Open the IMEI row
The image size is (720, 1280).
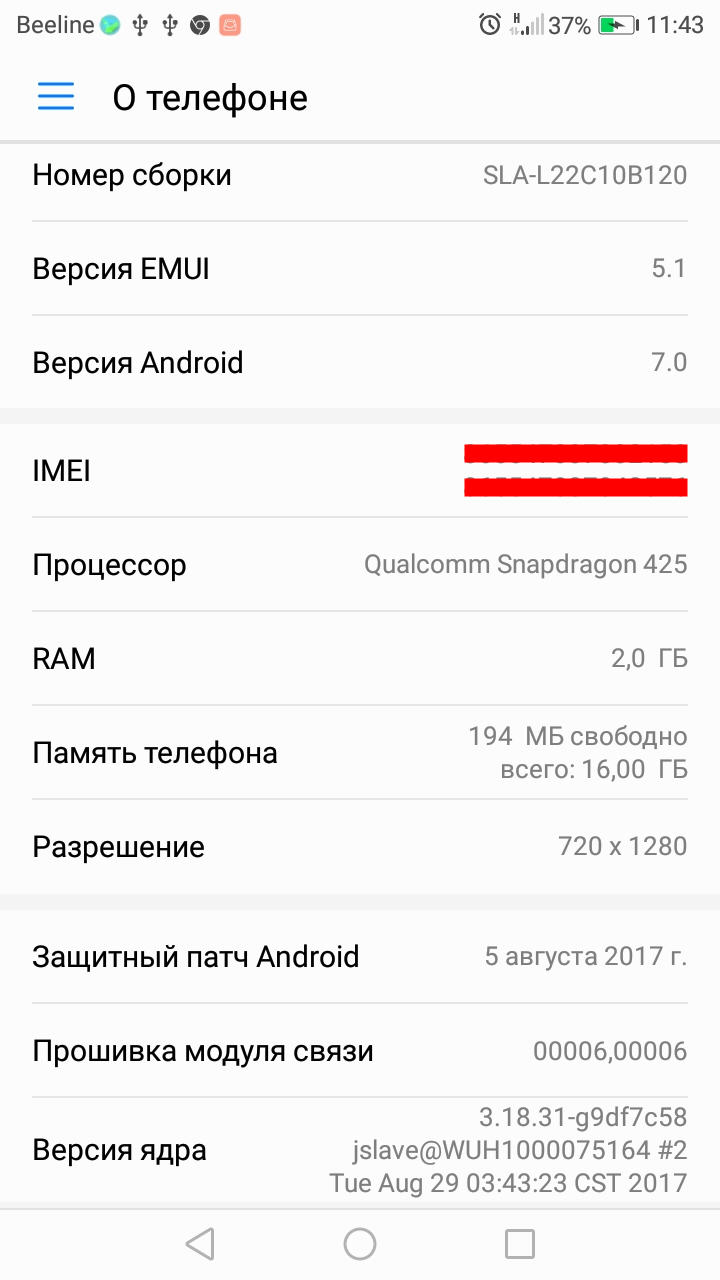(x=360, y=470)
